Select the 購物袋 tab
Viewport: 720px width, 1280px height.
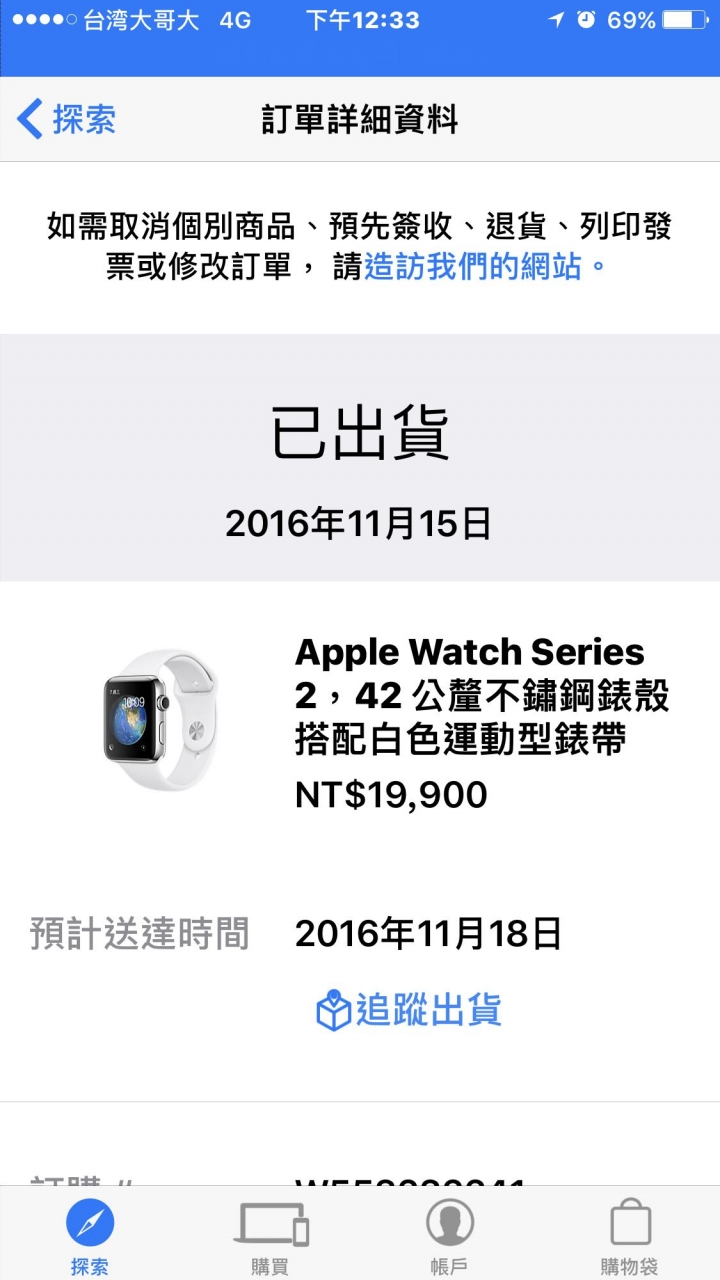tap(630, 1235)
